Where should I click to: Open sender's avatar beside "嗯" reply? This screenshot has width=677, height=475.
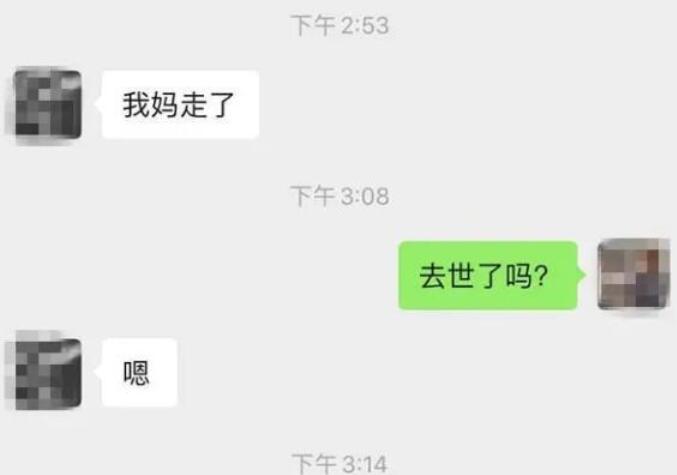(x=46, y=374)
